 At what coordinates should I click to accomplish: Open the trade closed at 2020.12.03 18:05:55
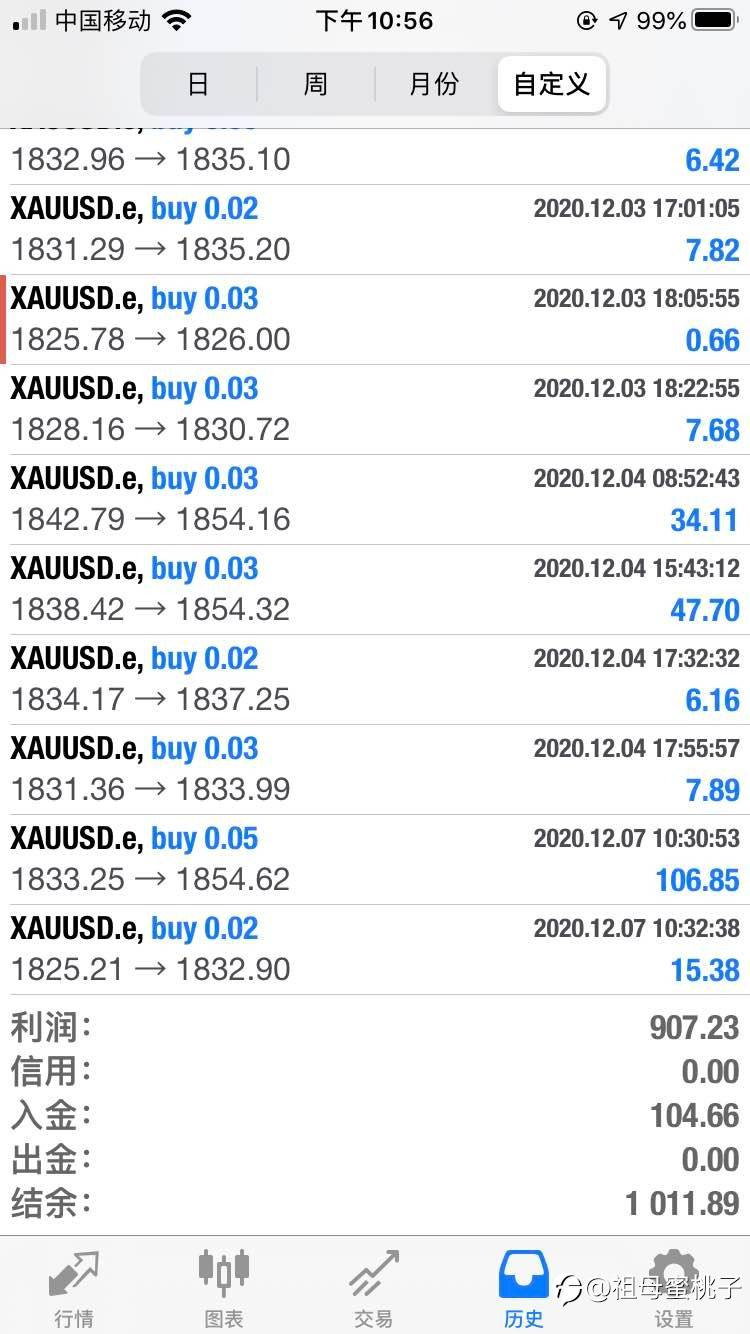pyautogui.click(x=375, y=320)
